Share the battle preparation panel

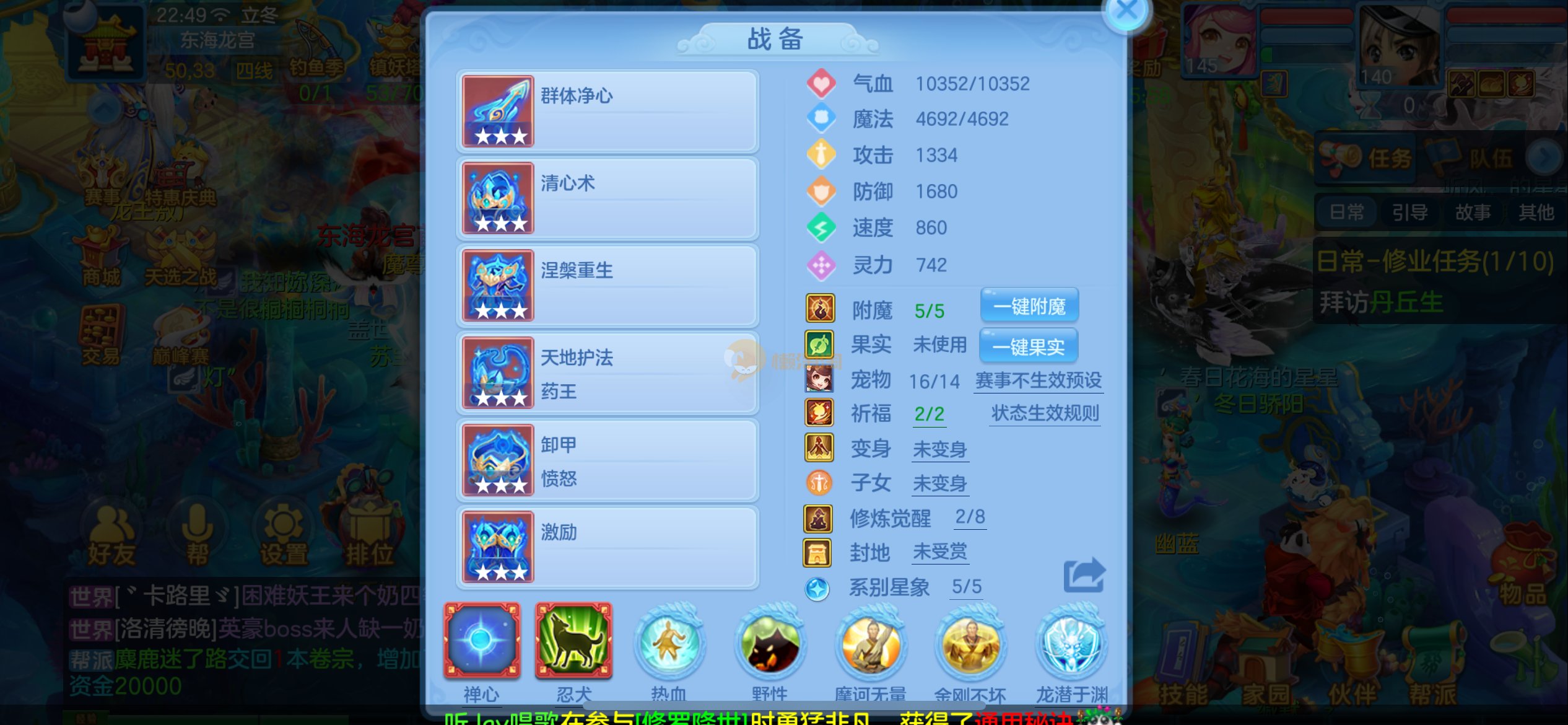[1084, 576]
